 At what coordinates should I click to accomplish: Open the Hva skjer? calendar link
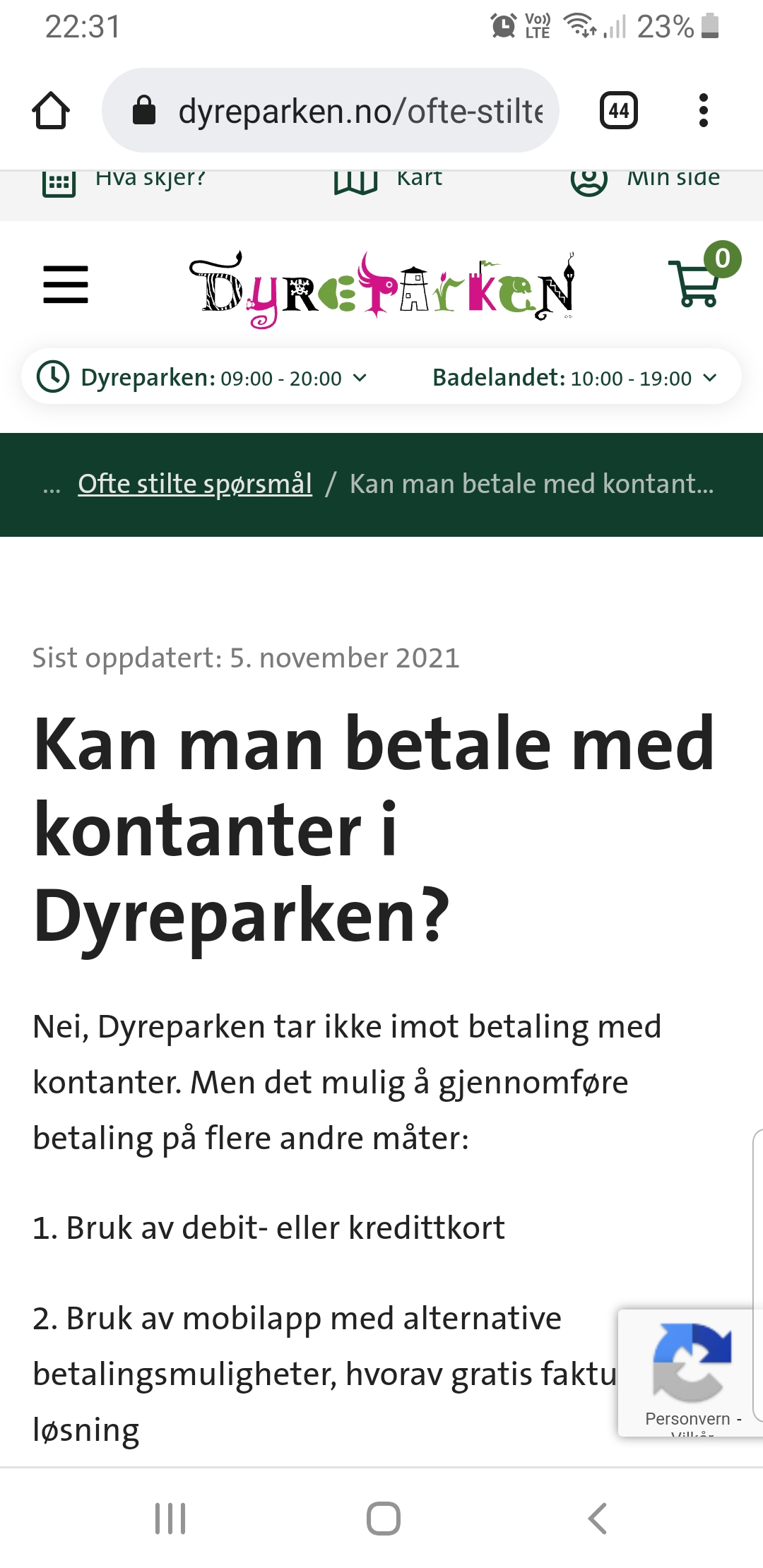(124, 179)
